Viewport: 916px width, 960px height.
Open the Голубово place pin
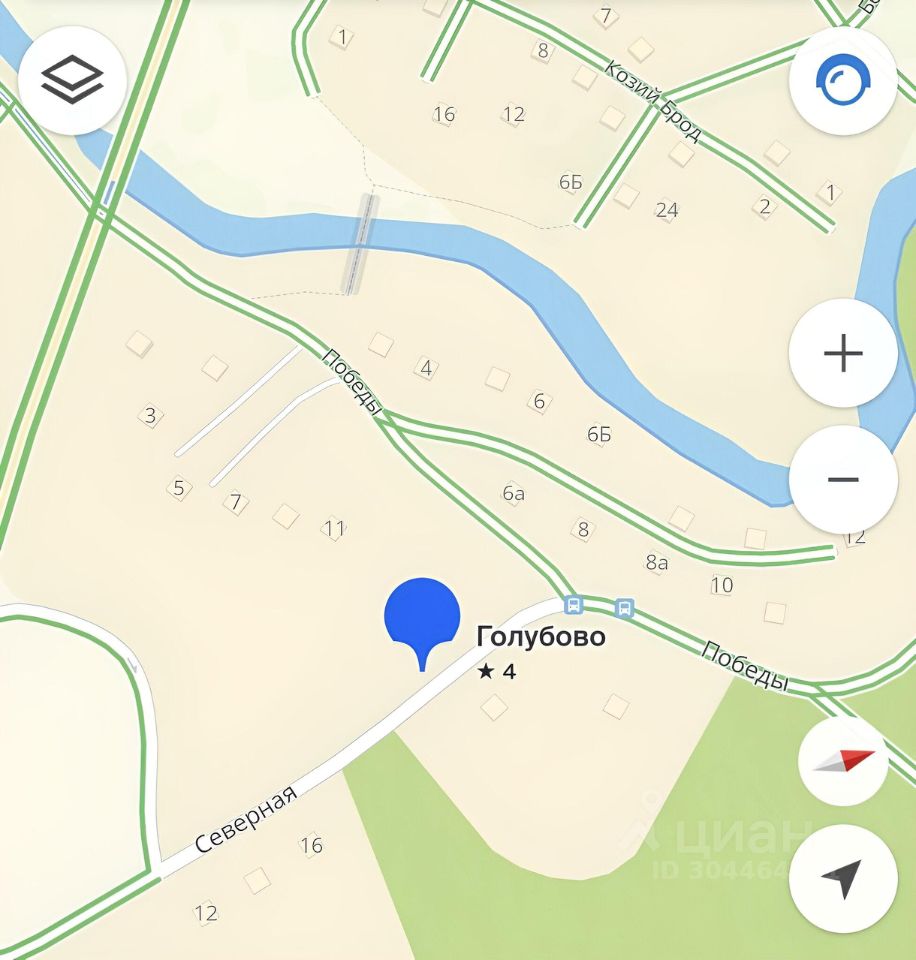click(422, 618)
